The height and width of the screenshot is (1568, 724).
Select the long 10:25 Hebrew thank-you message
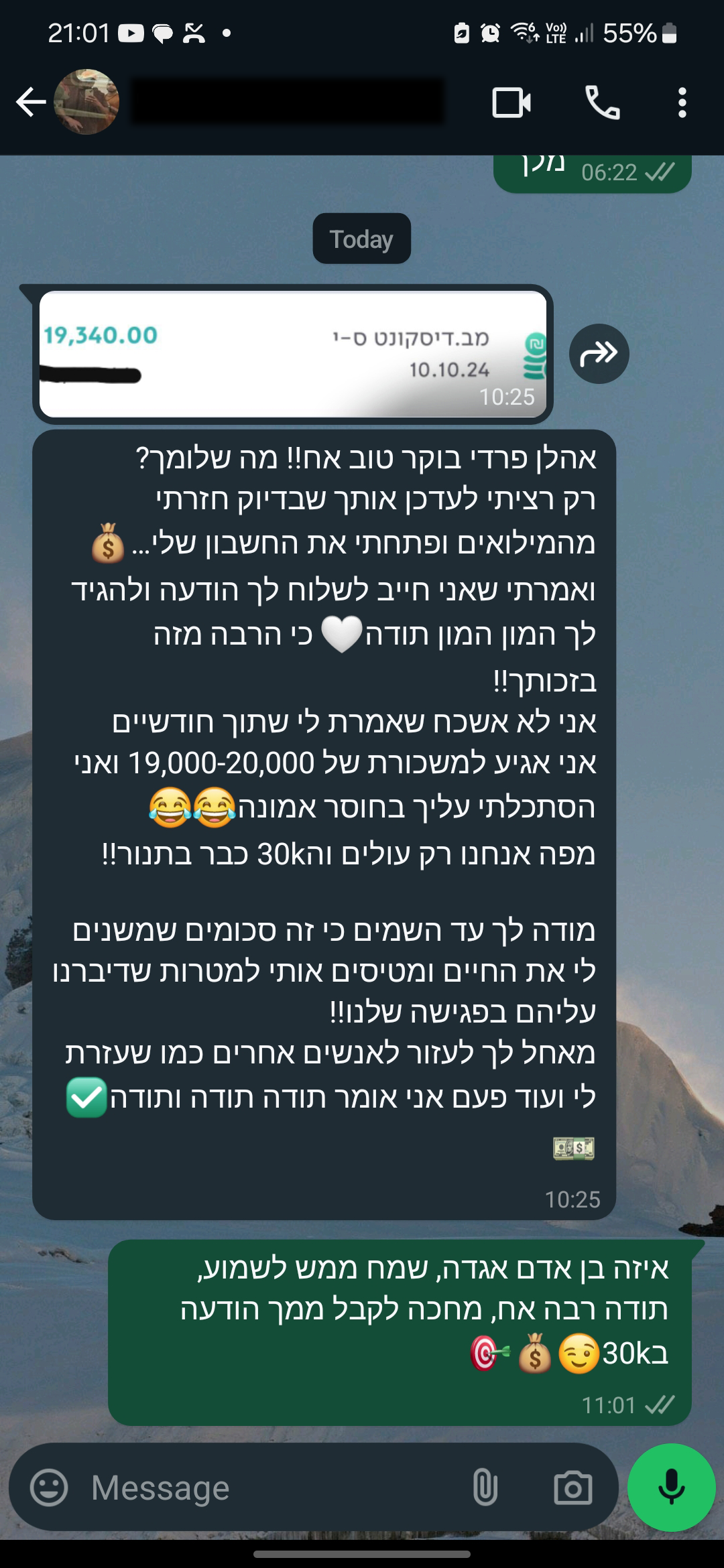coord(335,804)
